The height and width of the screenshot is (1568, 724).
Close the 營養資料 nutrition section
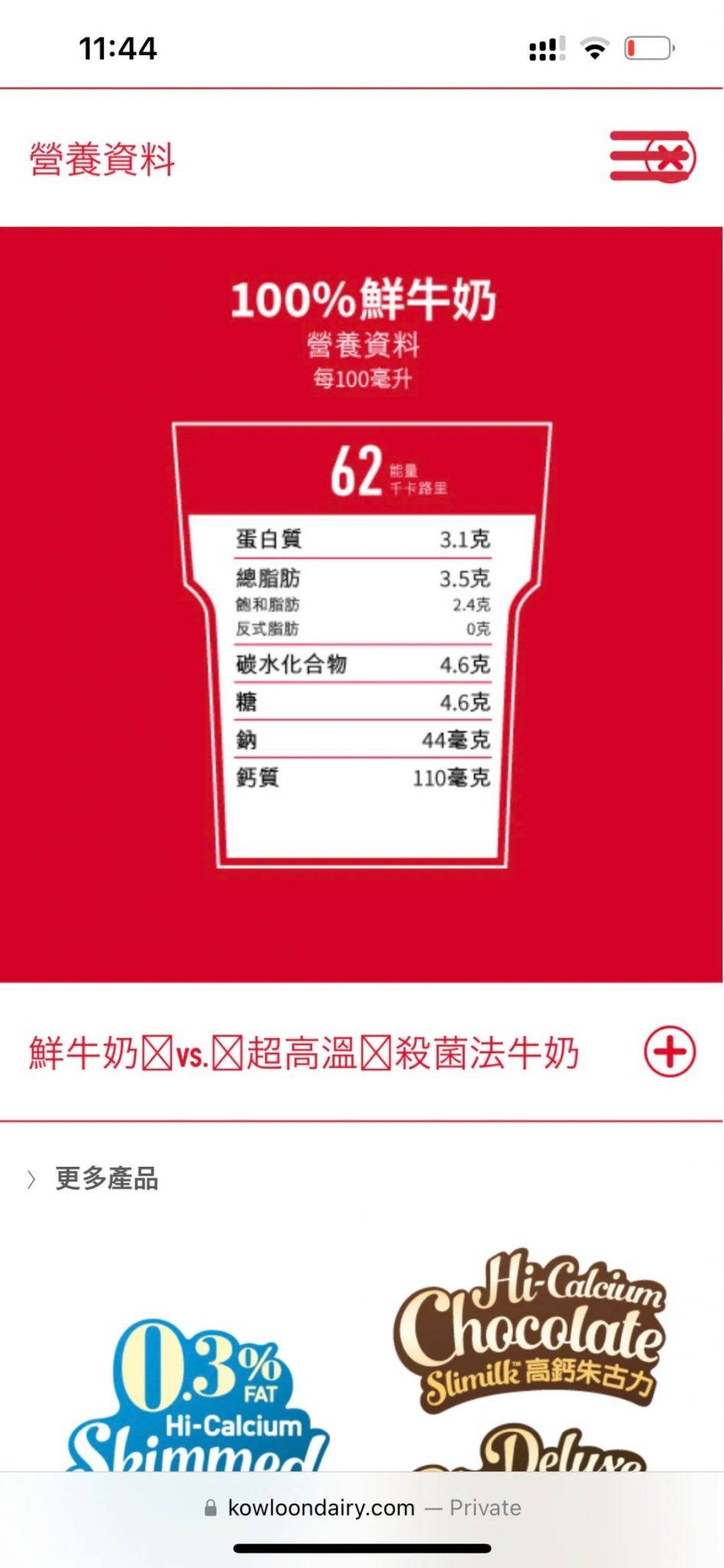670,158
